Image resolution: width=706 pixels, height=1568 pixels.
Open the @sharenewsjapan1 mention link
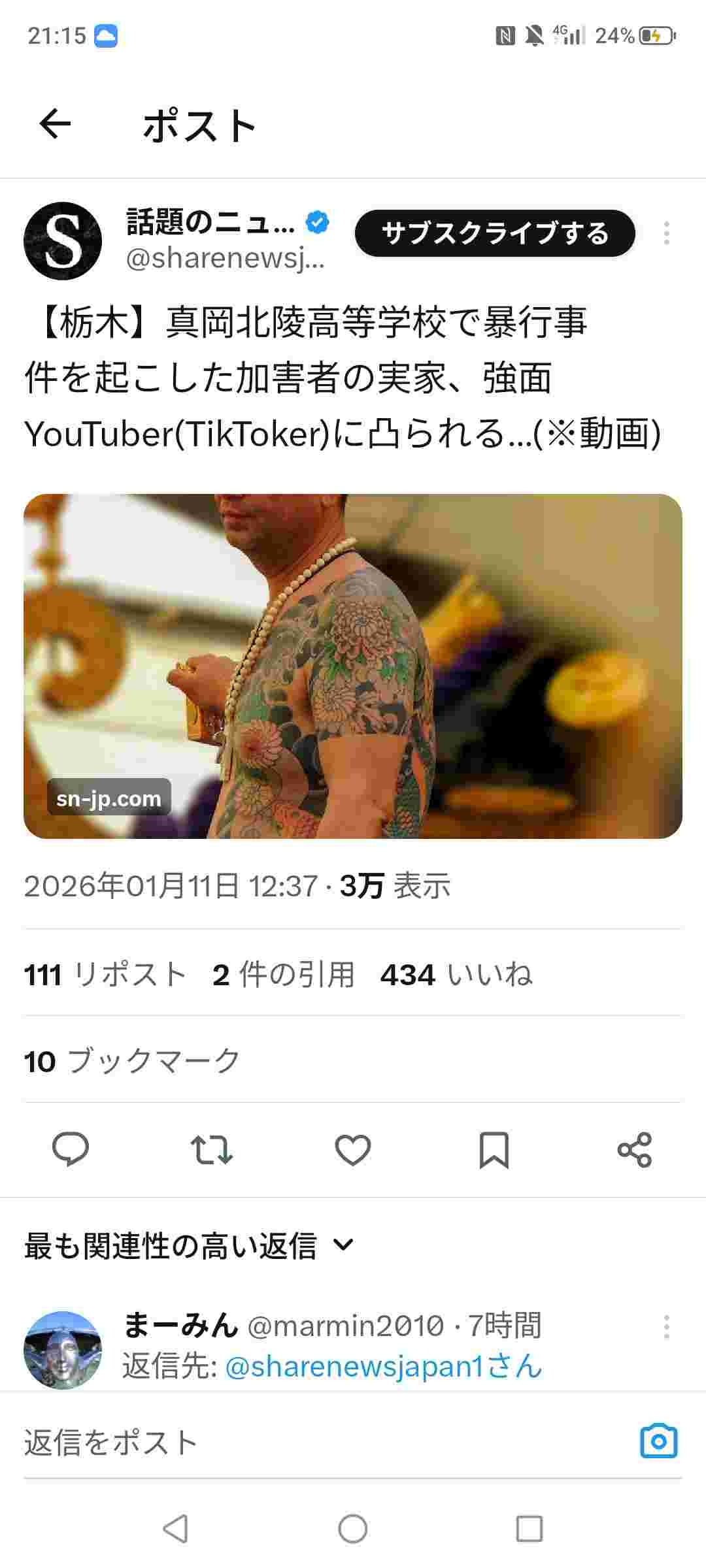click(x=383, y=1366)
